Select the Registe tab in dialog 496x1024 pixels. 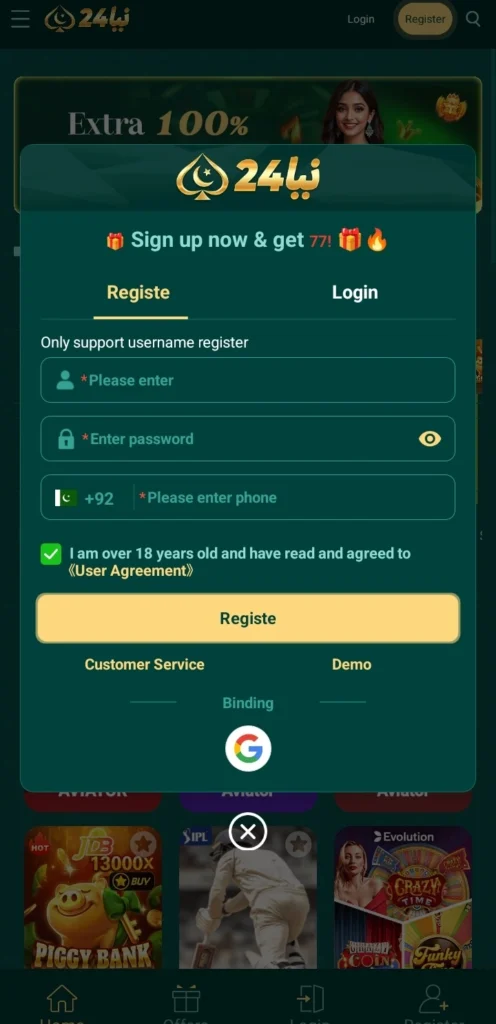pos(138,293)
